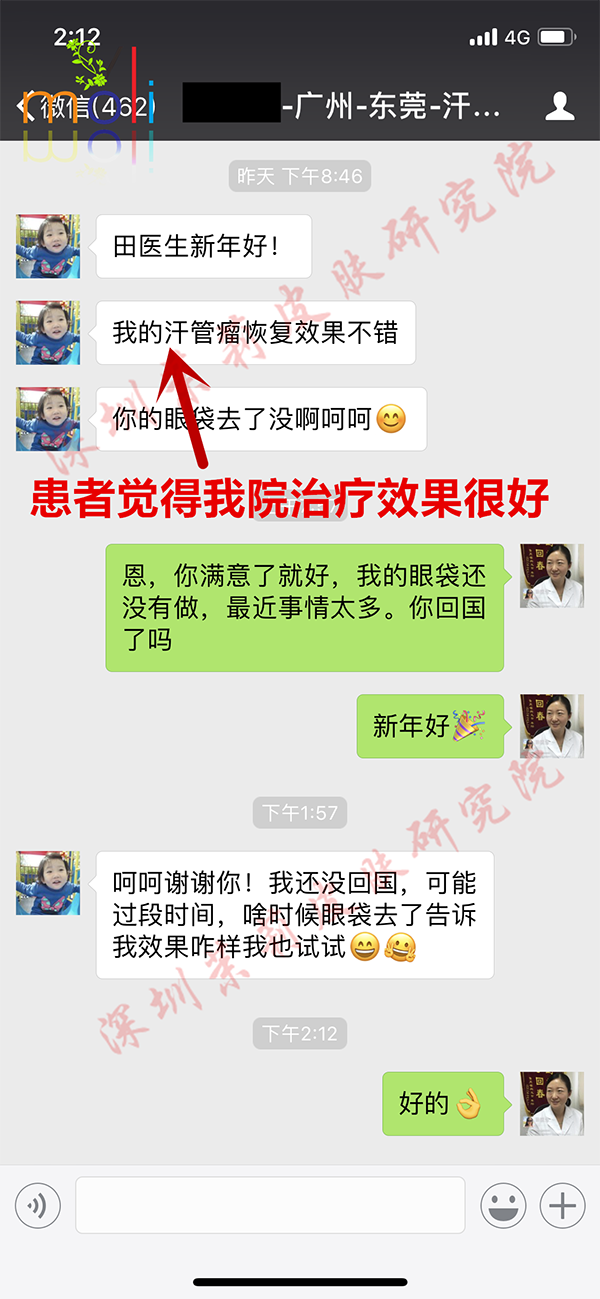Screen dimensions: 600x1299
Task: Open chat details via the person icon
Action: point(562,106)
